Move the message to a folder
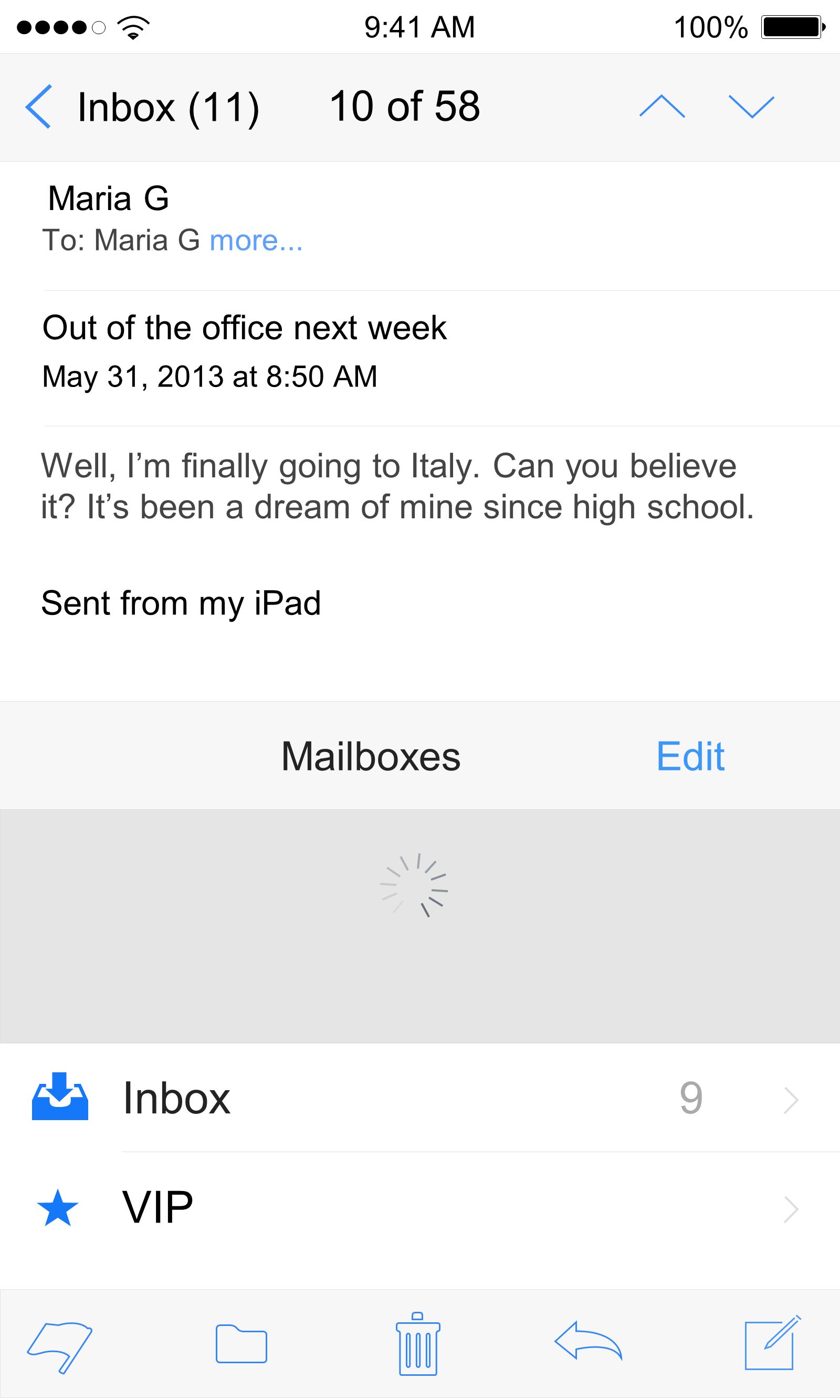The image size is (840, 1400). (x=241, y=1343)
